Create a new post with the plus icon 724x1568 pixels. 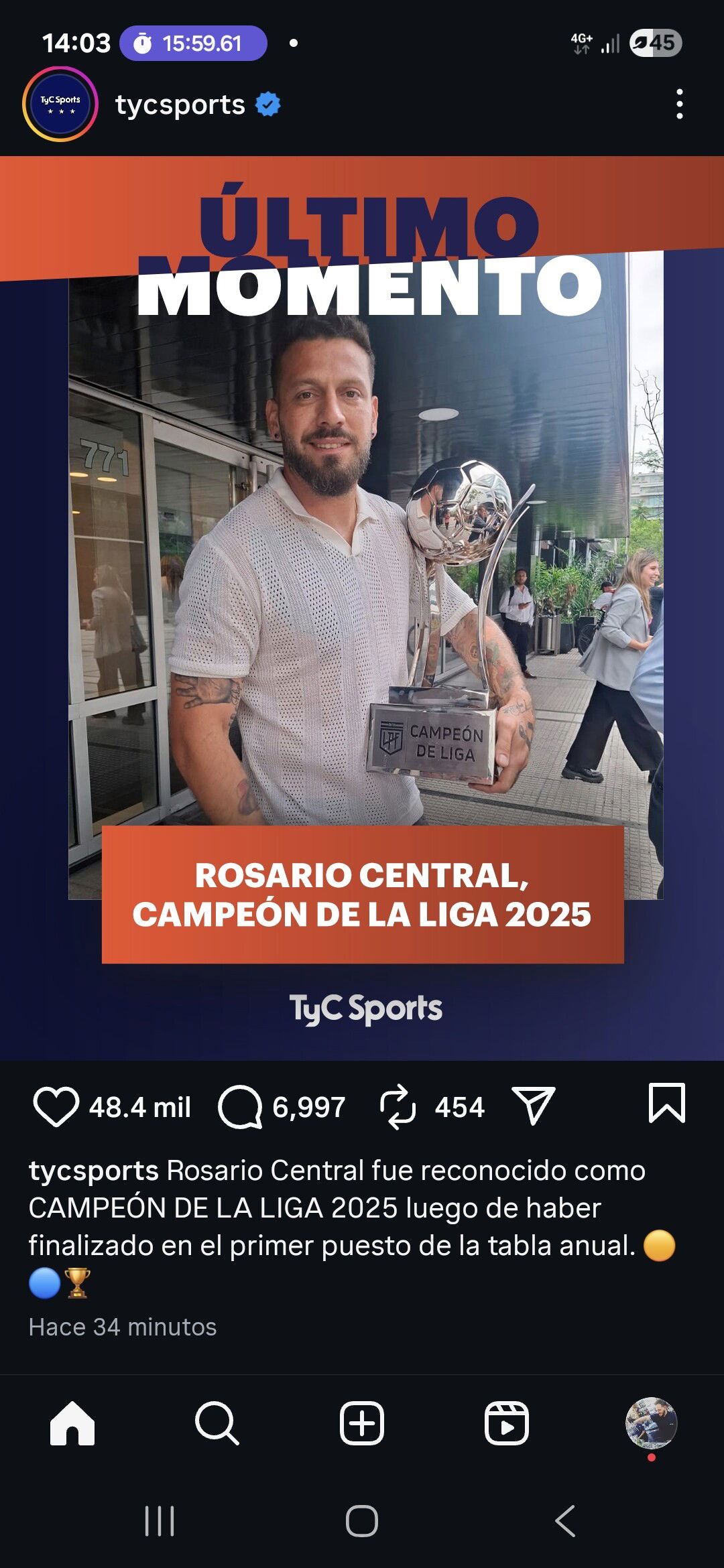tap(362, 1423)
